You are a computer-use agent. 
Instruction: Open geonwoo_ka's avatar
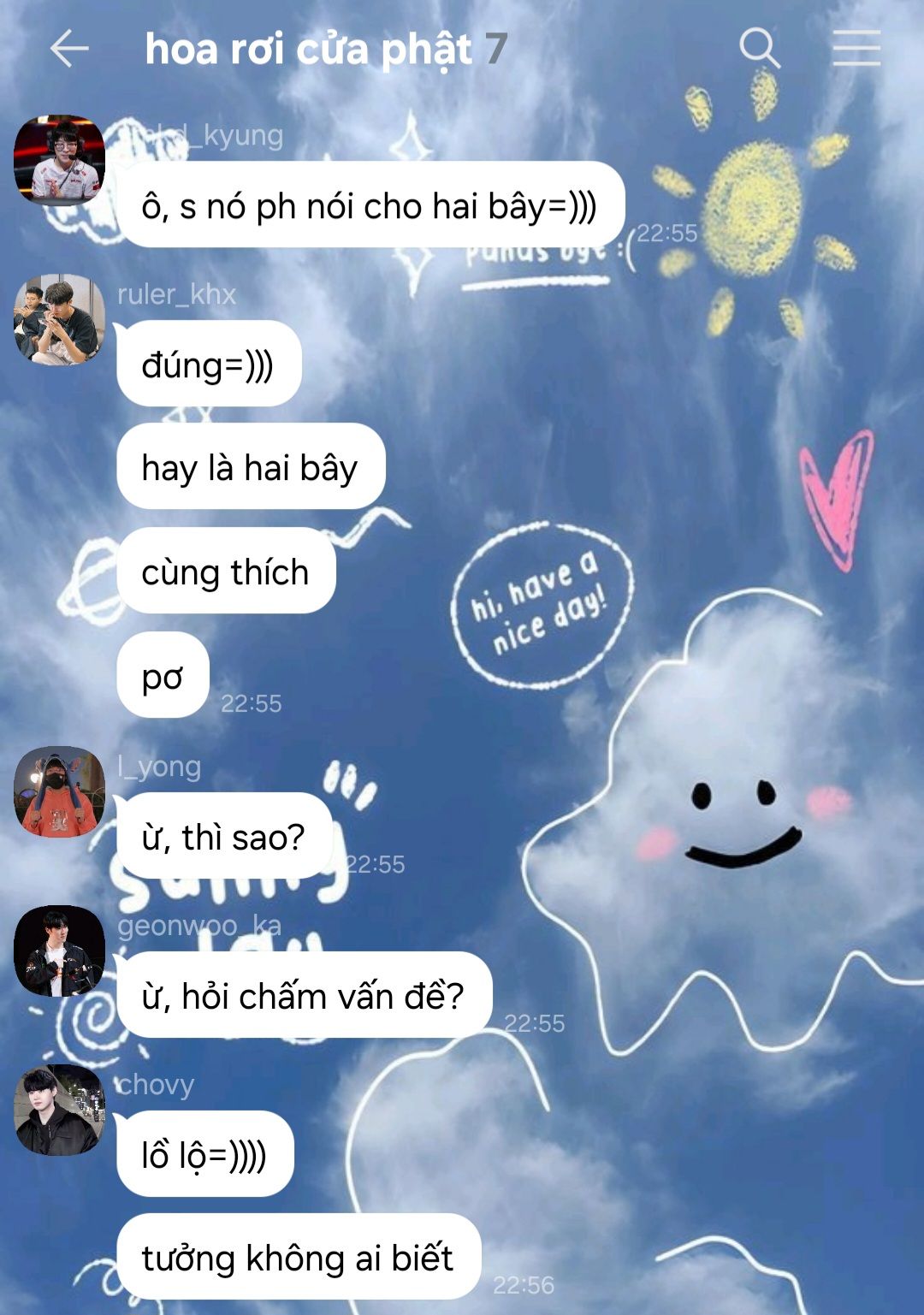pos(59,951)
